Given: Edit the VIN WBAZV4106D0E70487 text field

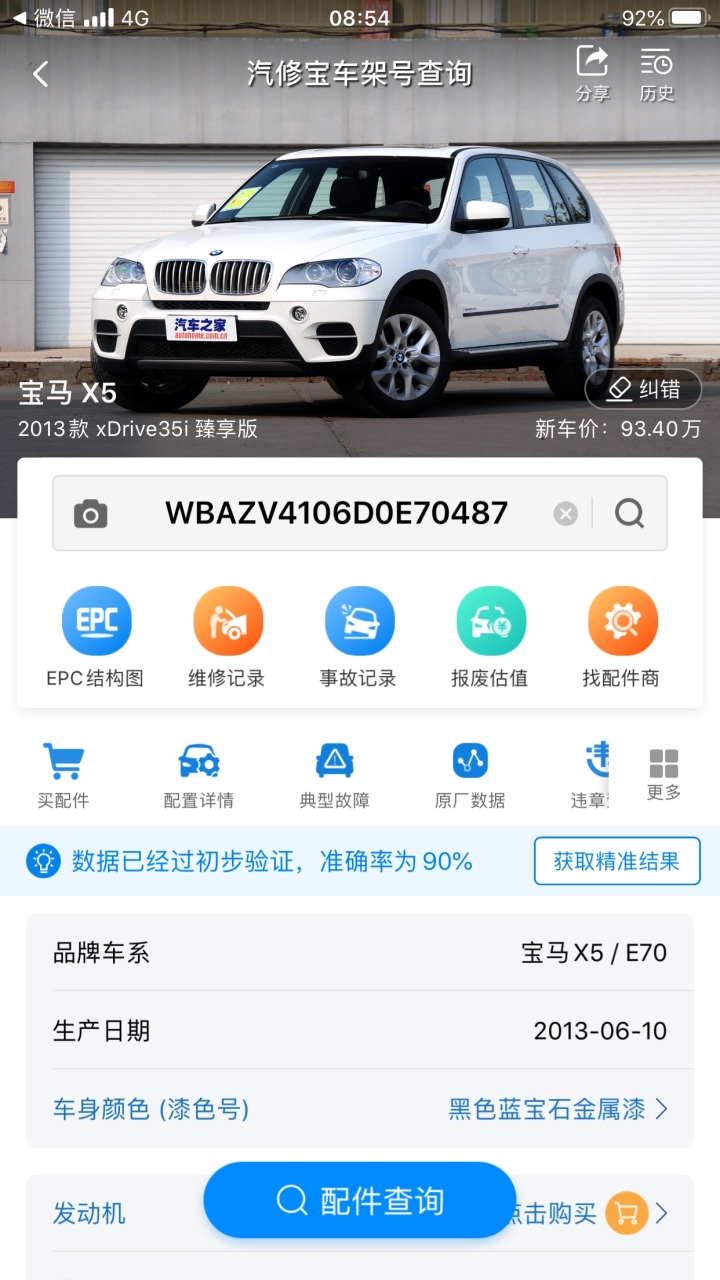Looking at the screenshot, I should (x=336, y=514).
